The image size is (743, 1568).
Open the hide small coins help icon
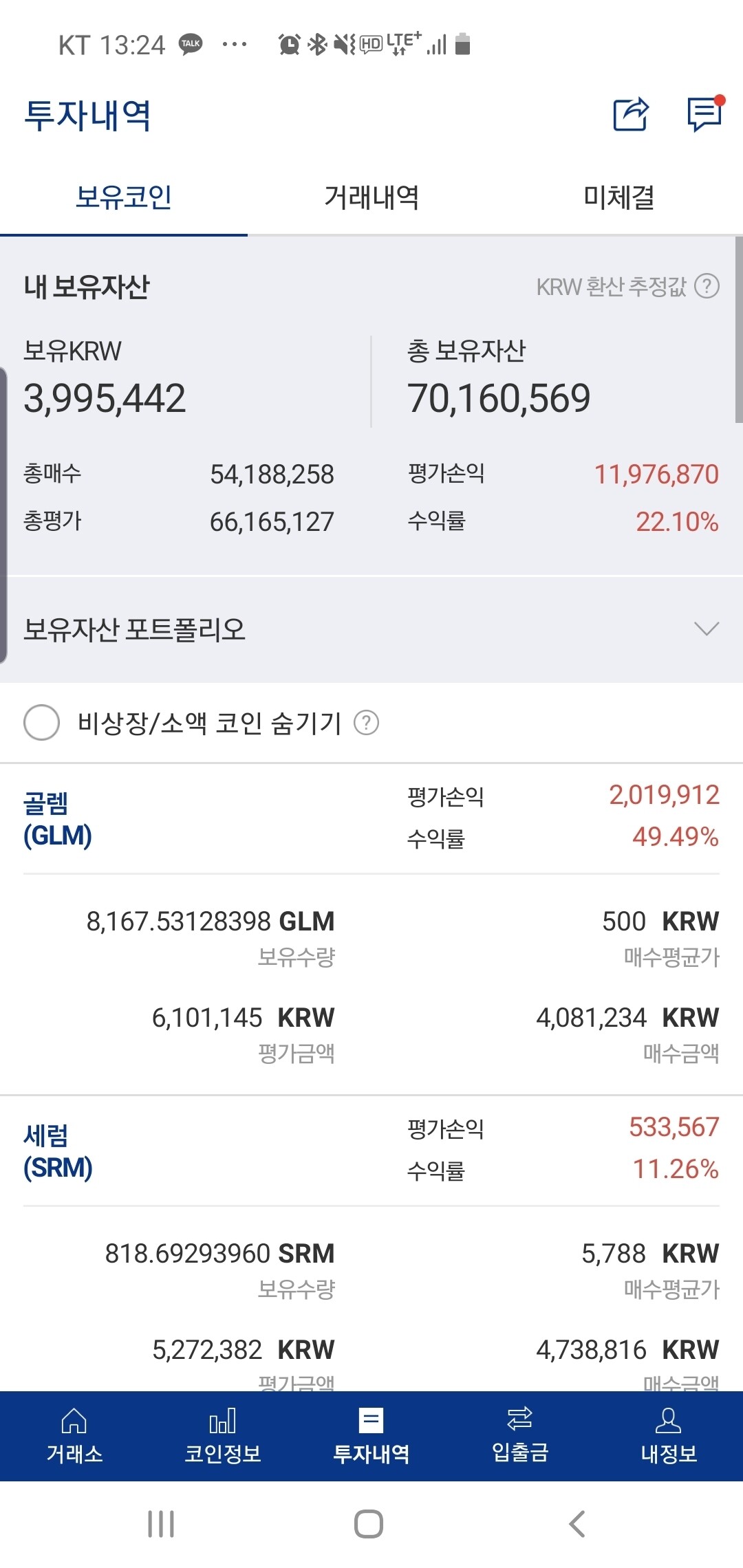367,723
